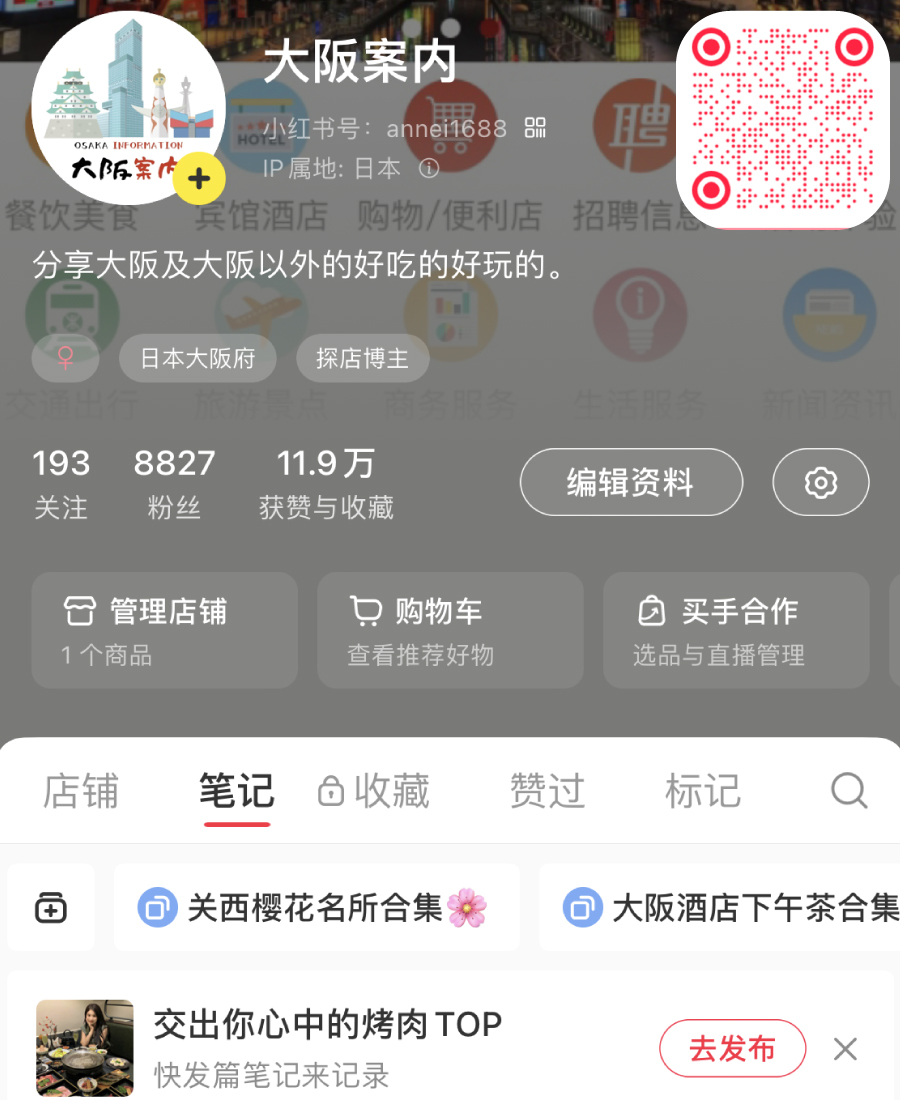Screen dimensions: 900x1100
Task: Open 买手合作 buyer cooperation
Action: click(736, 630)
